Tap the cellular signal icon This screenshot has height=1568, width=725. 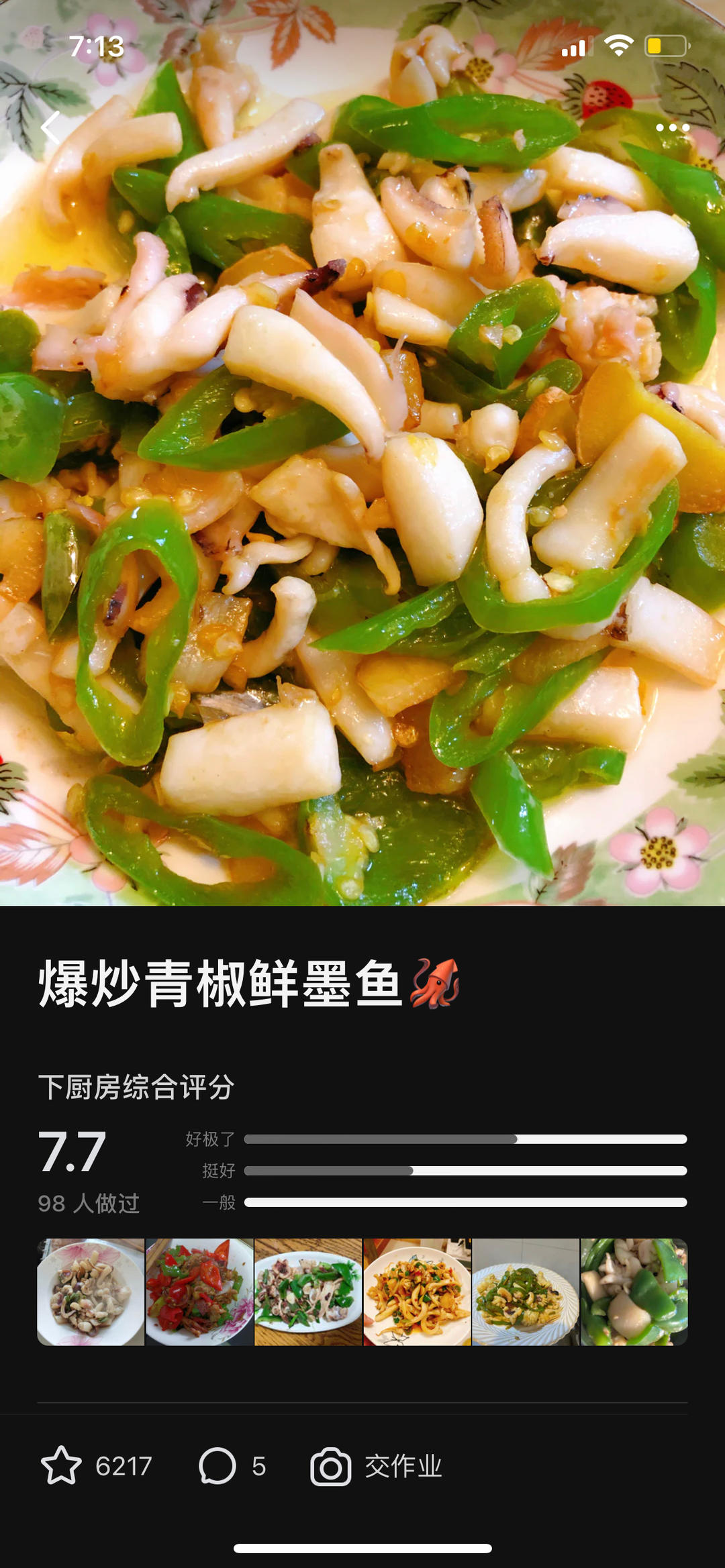(574, 46)
